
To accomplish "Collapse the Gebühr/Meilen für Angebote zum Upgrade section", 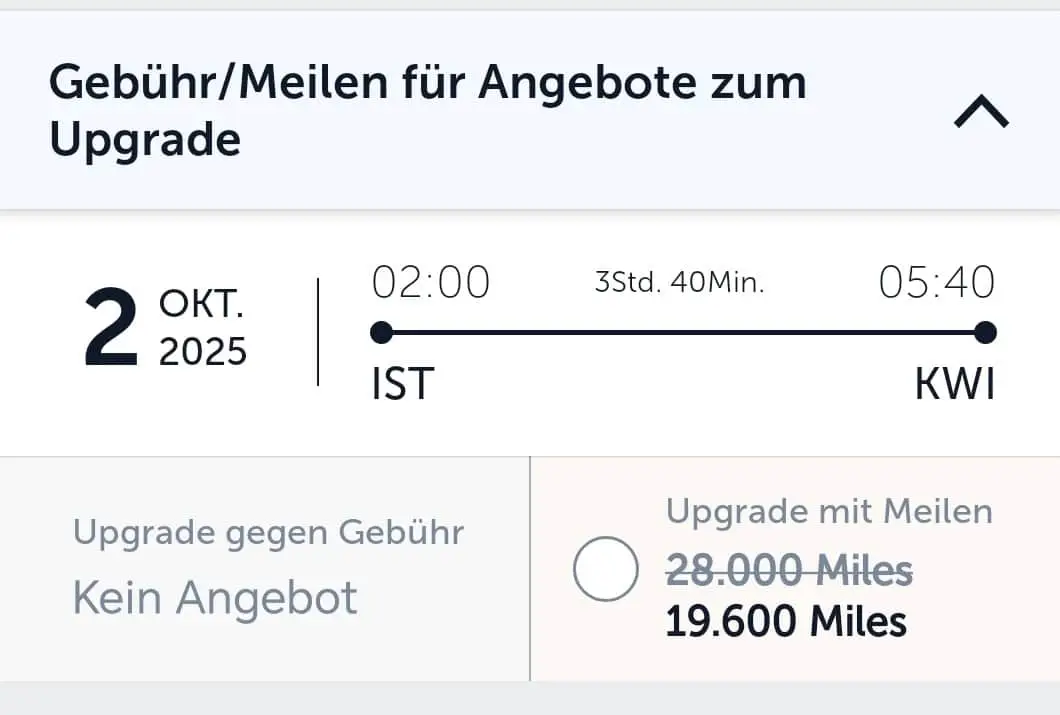I will tap(981, 114).
